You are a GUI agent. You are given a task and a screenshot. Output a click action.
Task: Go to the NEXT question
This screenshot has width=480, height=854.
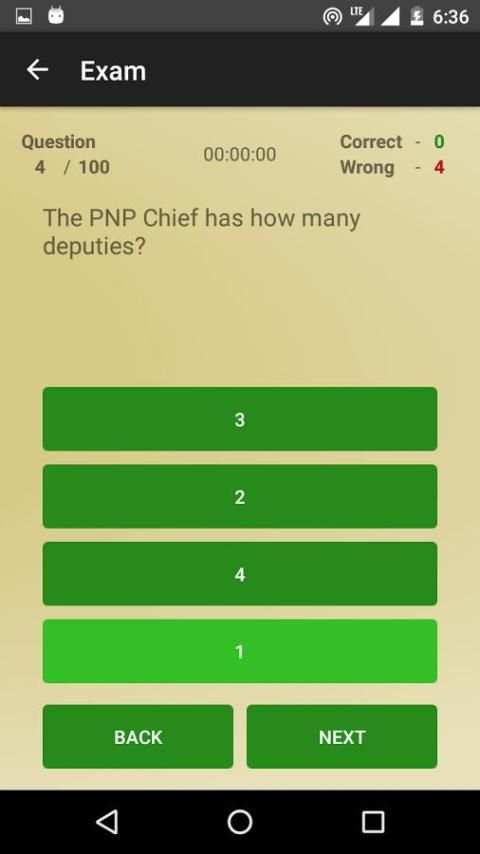[x=342, y=736]
